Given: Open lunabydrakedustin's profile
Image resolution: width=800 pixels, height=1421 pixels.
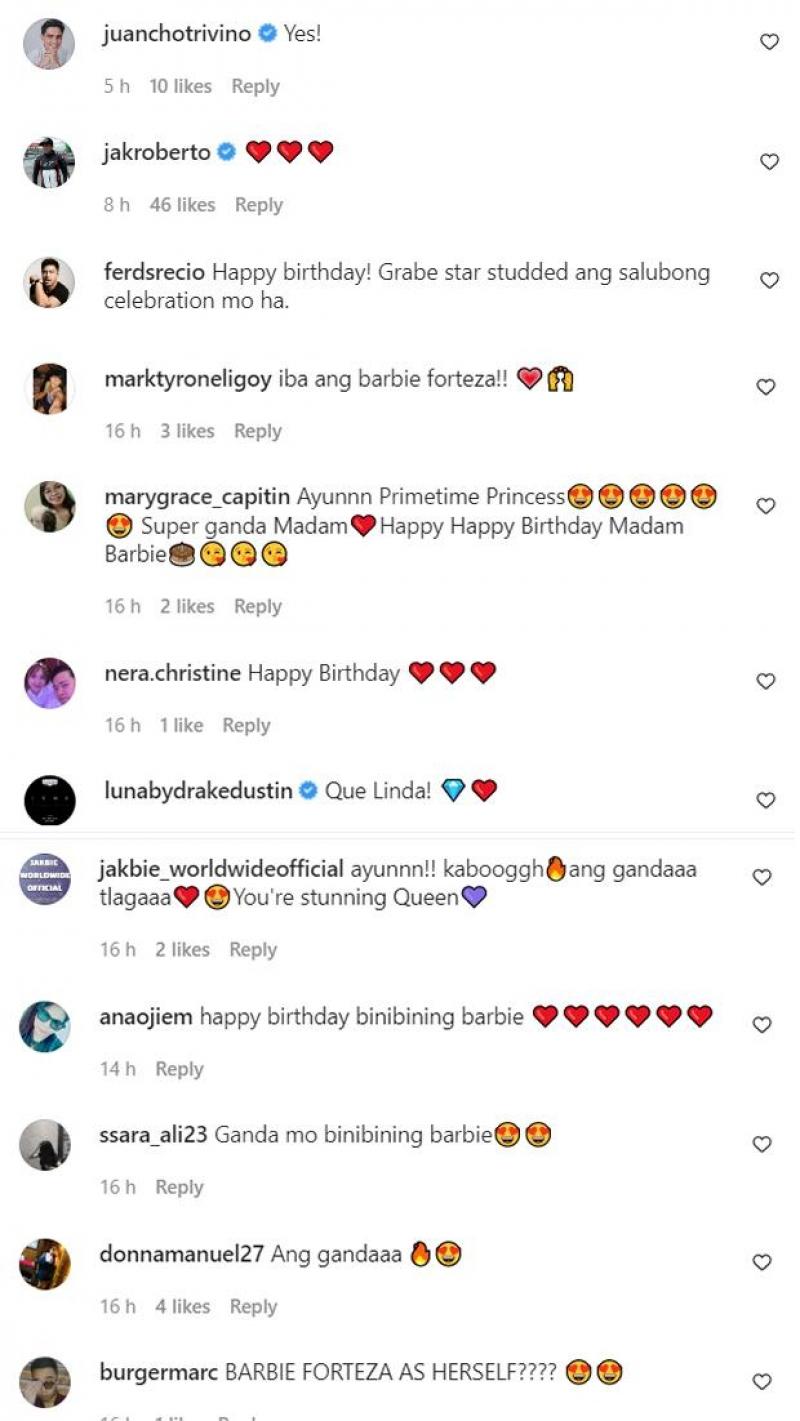Looking at the screenshot, I should (198, 791).
